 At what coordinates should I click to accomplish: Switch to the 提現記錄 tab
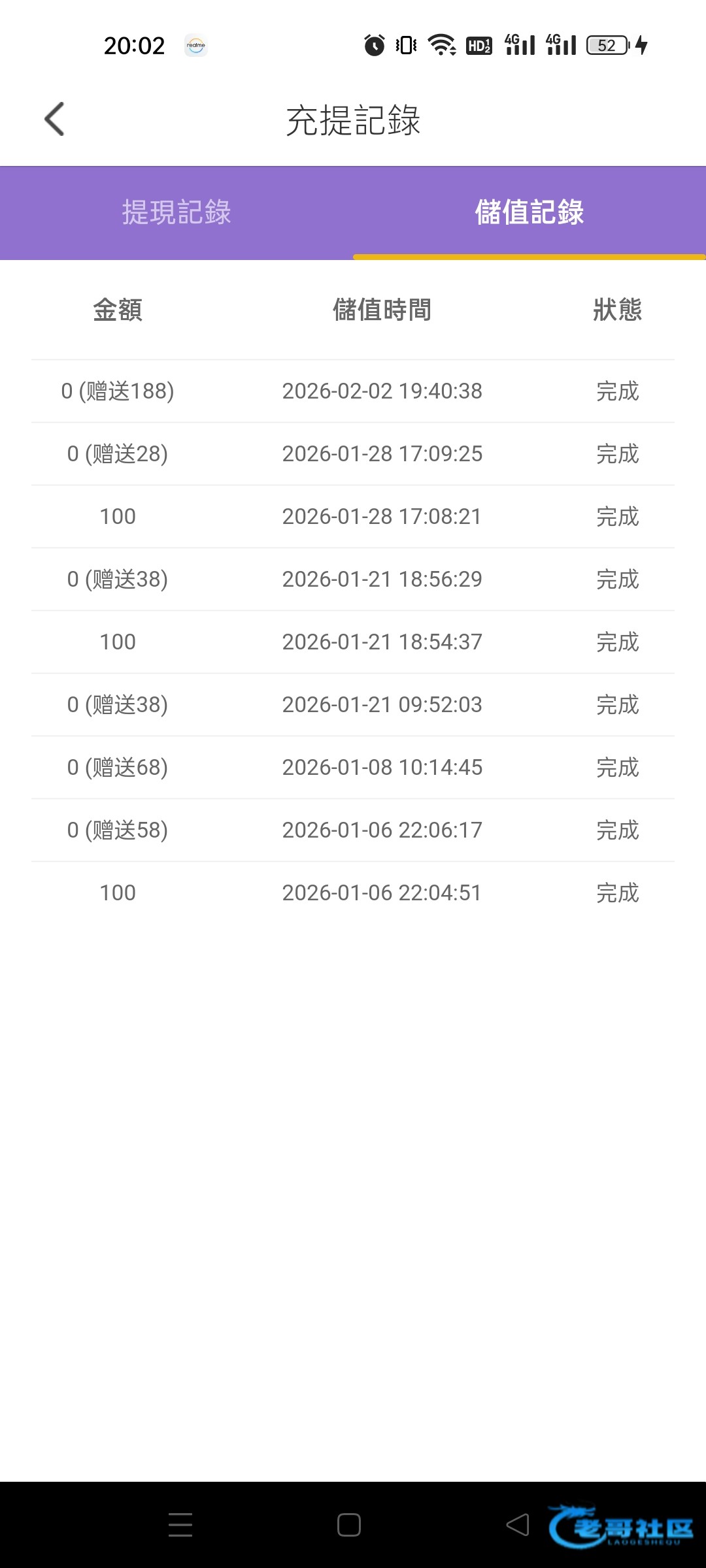coord(176,212)
